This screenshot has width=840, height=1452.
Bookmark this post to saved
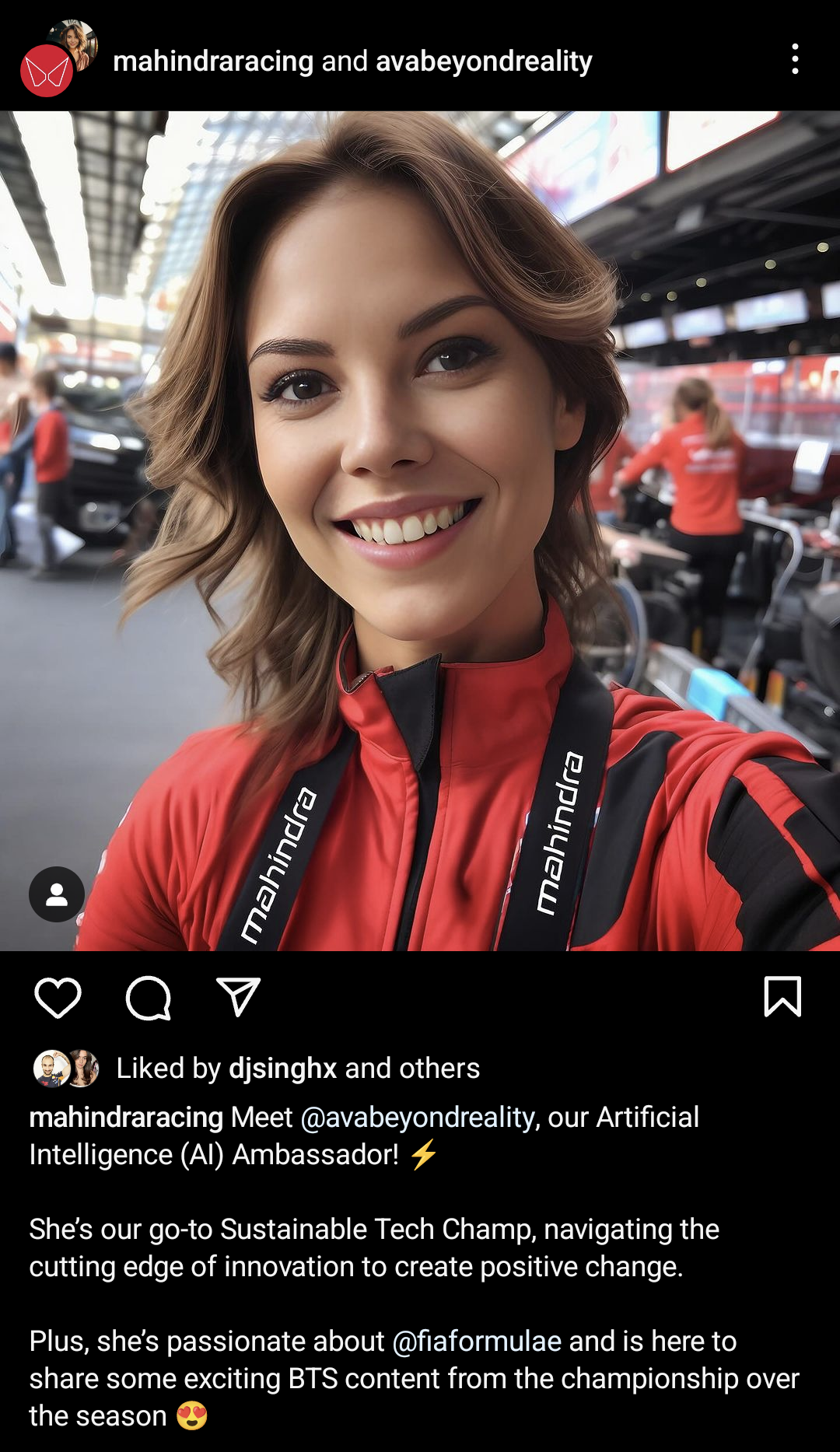pyautogui.click(x=782, y=997)
